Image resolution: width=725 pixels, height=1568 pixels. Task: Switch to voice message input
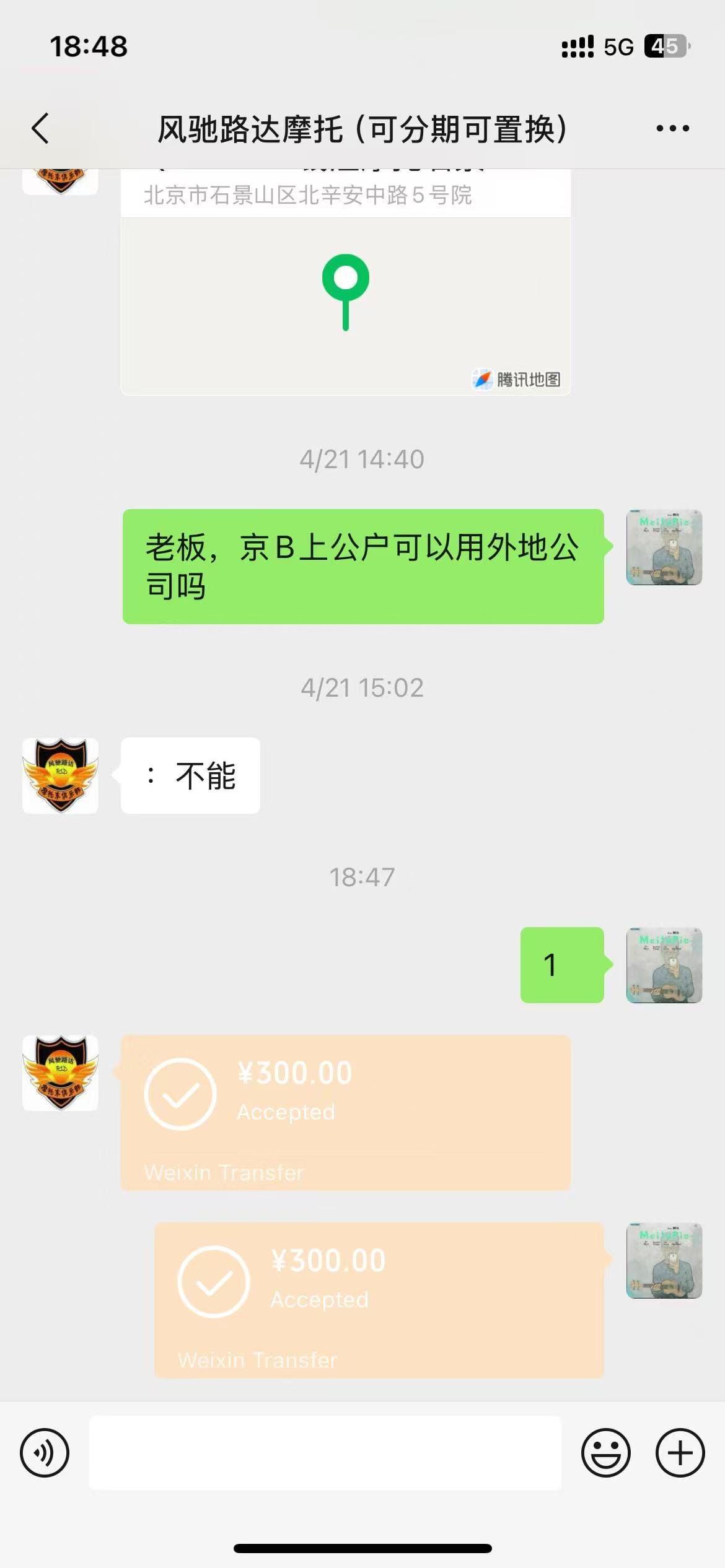point(45,1453)
